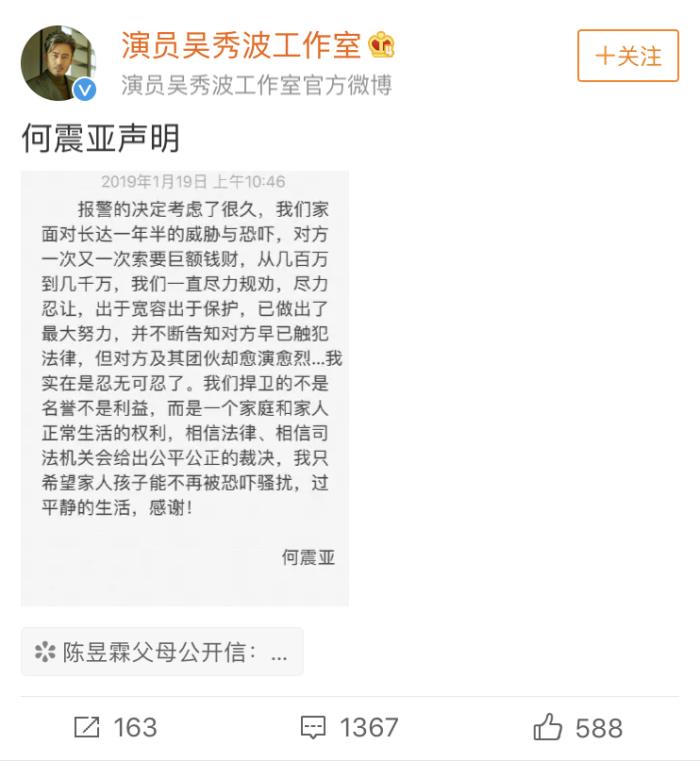Follow 演员吴秀波工作室 with the 关注 button
This screenshot has height=761, width=700.
[628, 56]
